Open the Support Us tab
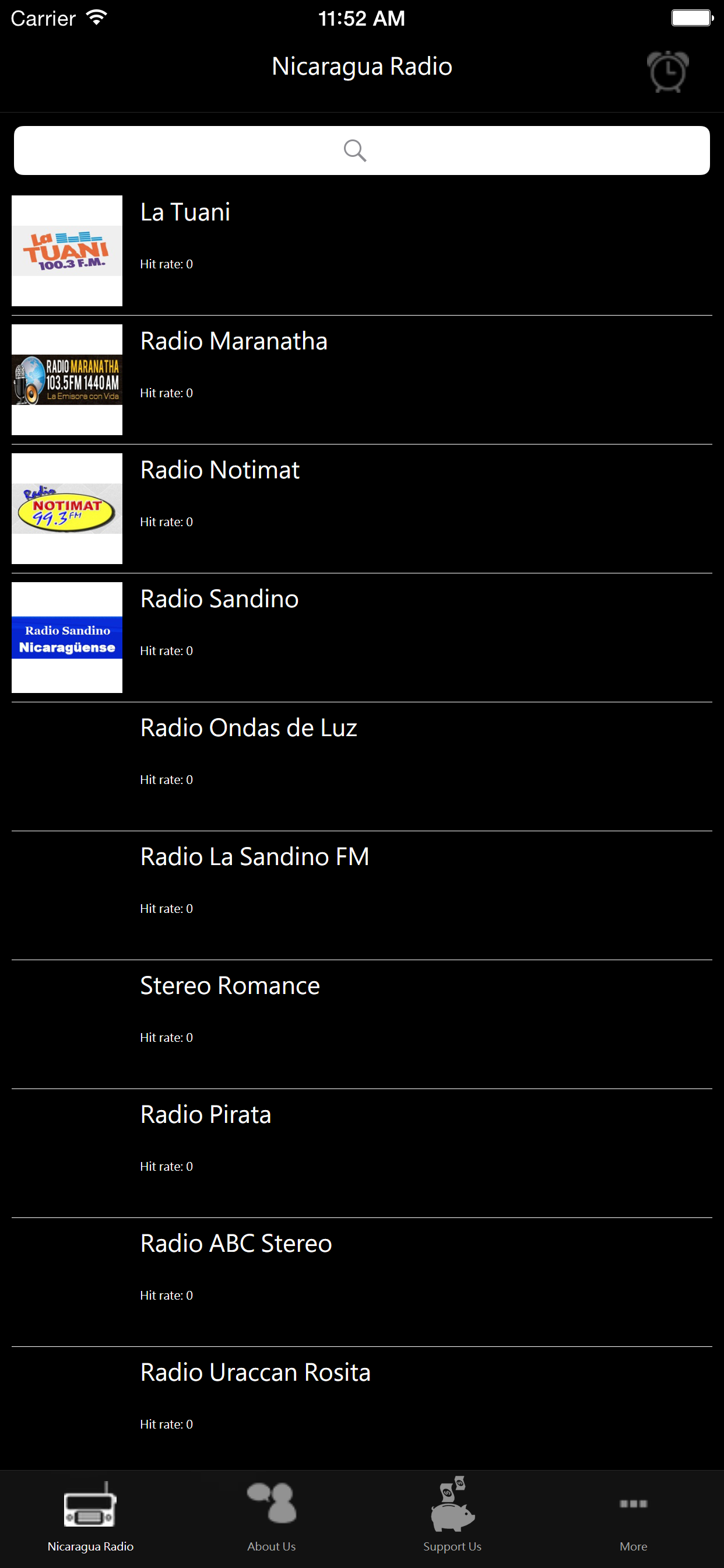 coord(453,1518)
